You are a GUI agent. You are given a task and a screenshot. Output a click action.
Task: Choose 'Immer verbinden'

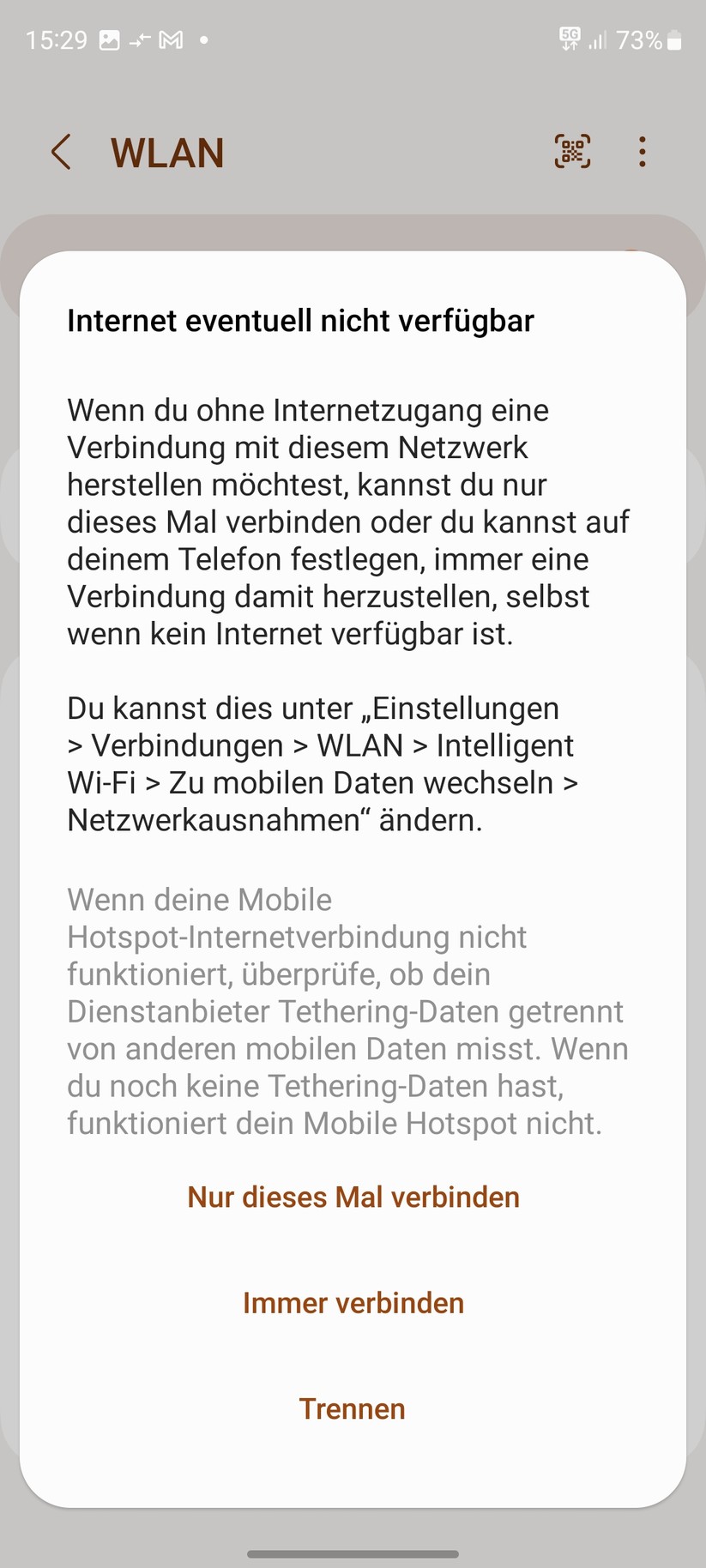point(353,1303)
